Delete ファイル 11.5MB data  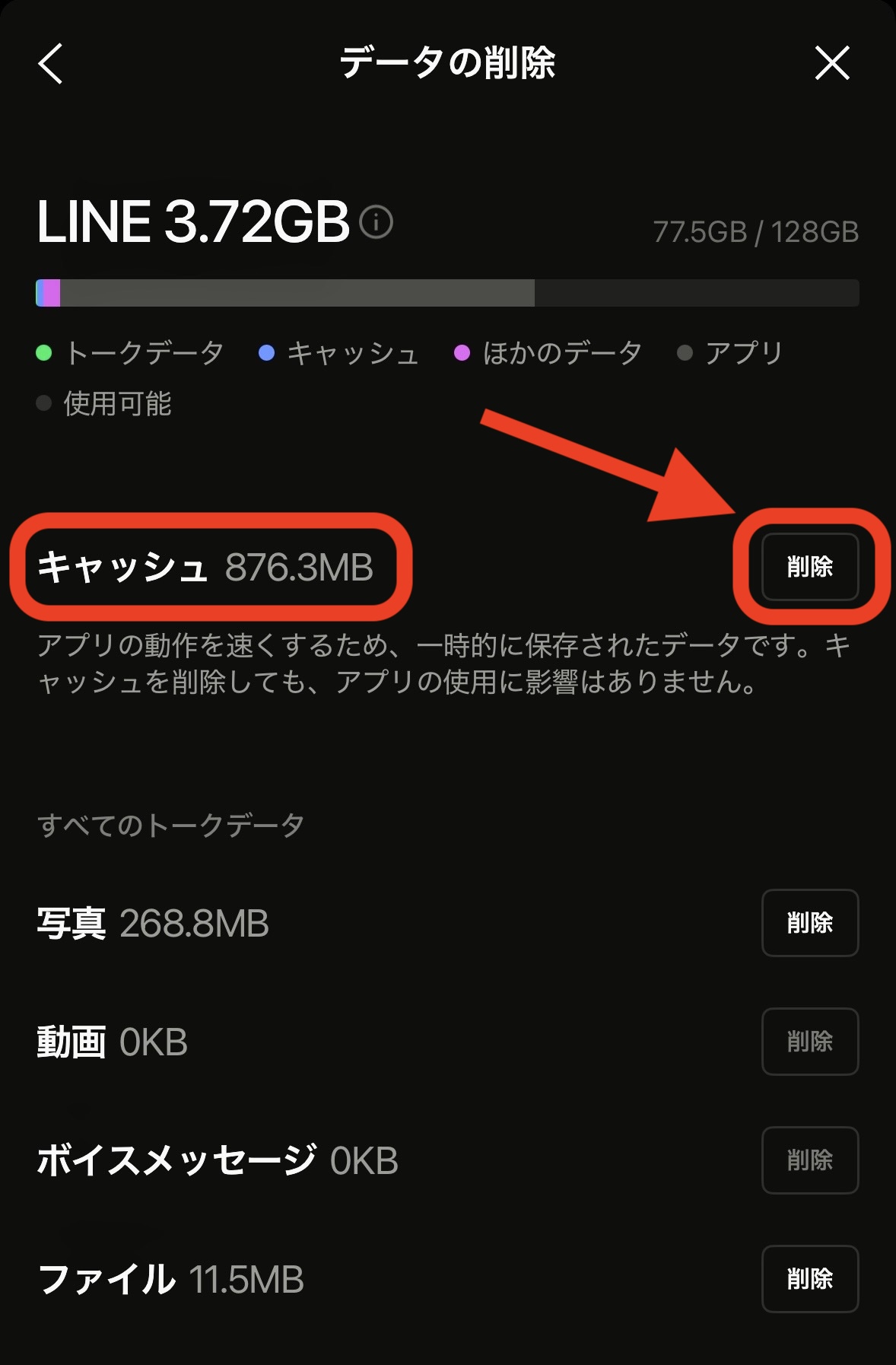pyautogui.click(x=810, y=1279)
